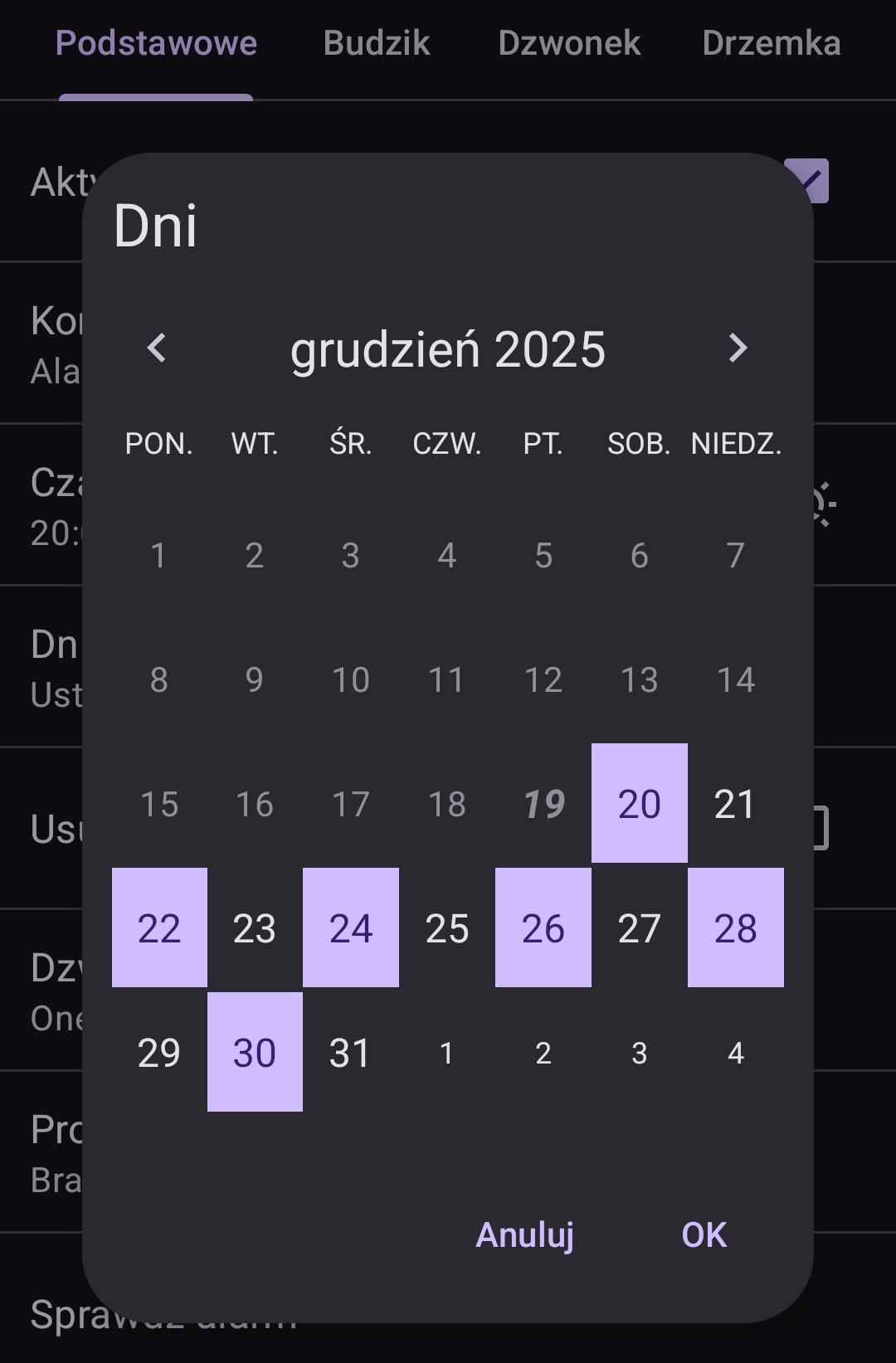
Task: Select day 31 in the calendar
Action: [350, 1052]
